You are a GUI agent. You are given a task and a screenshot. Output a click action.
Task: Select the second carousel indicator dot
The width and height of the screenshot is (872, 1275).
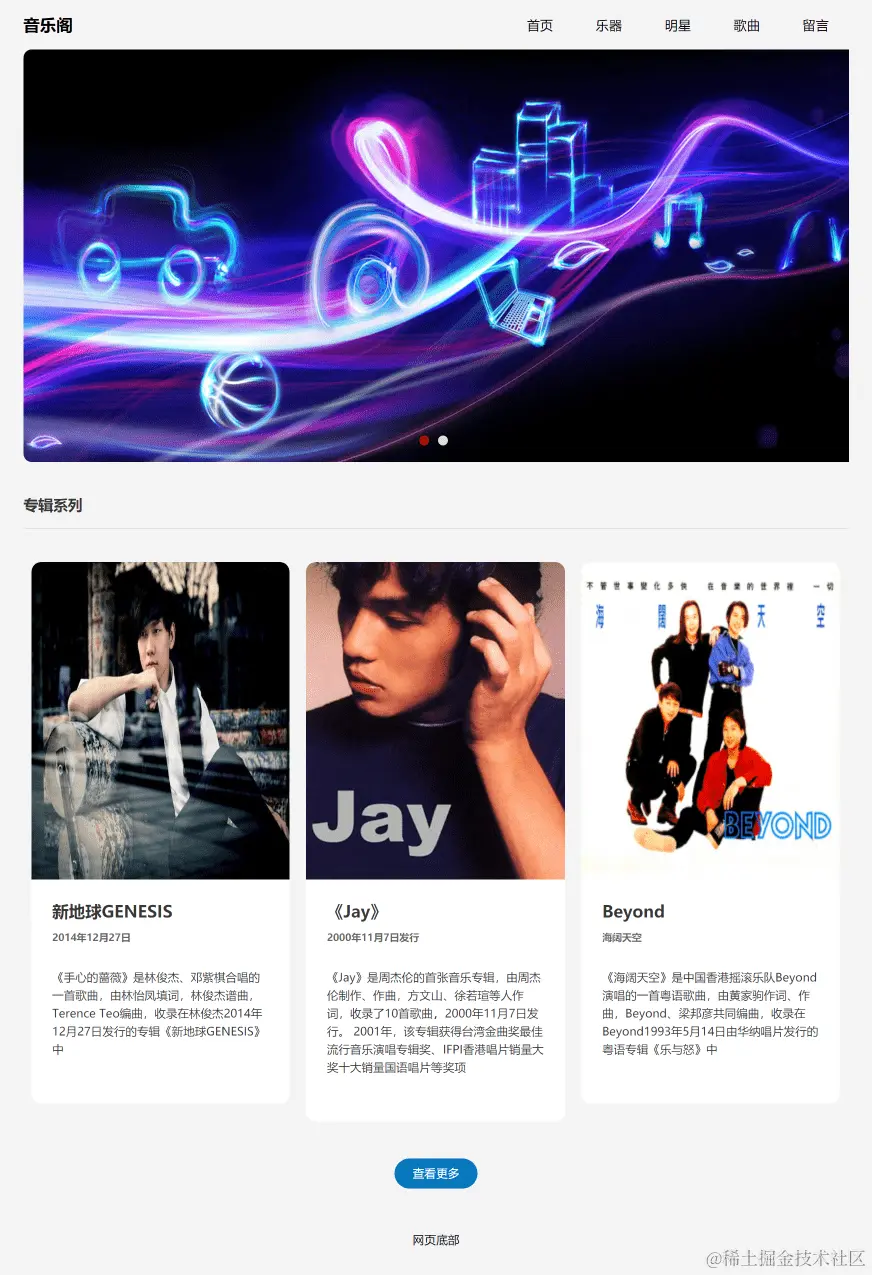pos(443,440)
